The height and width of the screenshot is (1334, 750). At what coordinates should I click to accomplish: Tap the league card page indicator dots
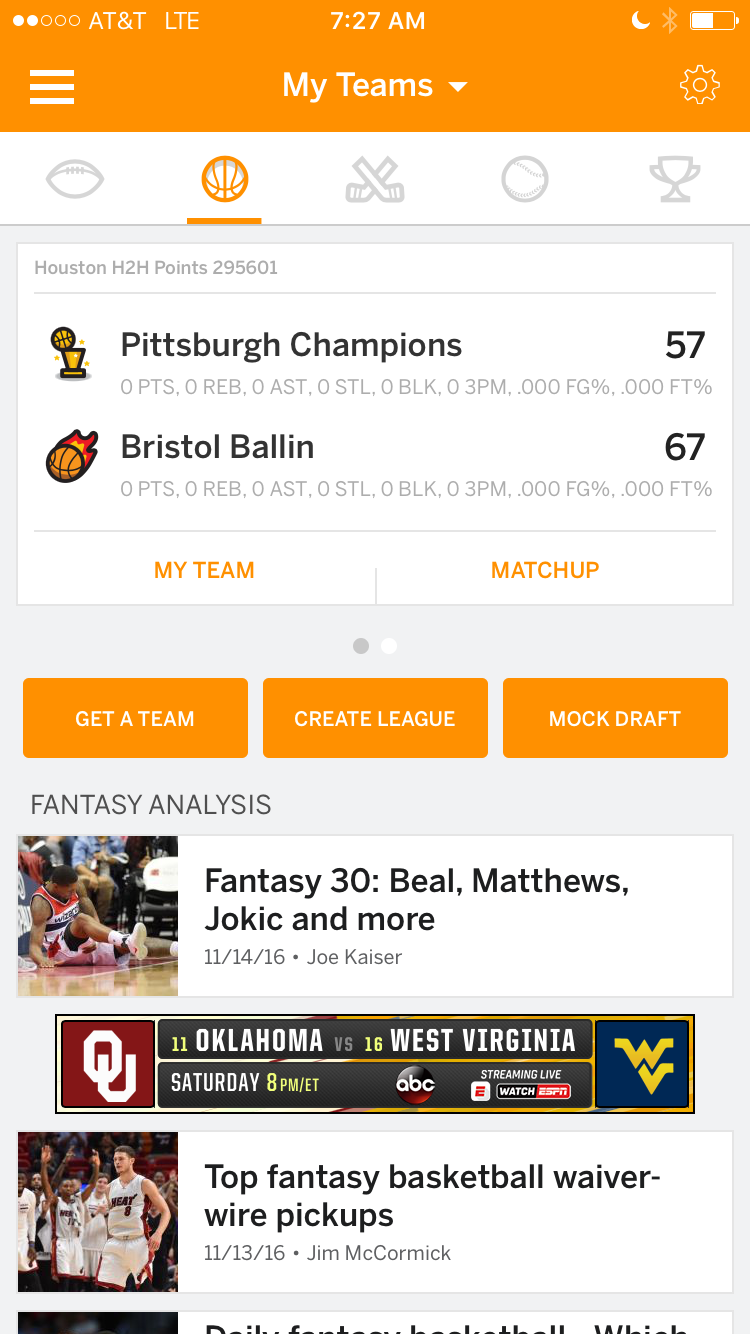[375, 646]
